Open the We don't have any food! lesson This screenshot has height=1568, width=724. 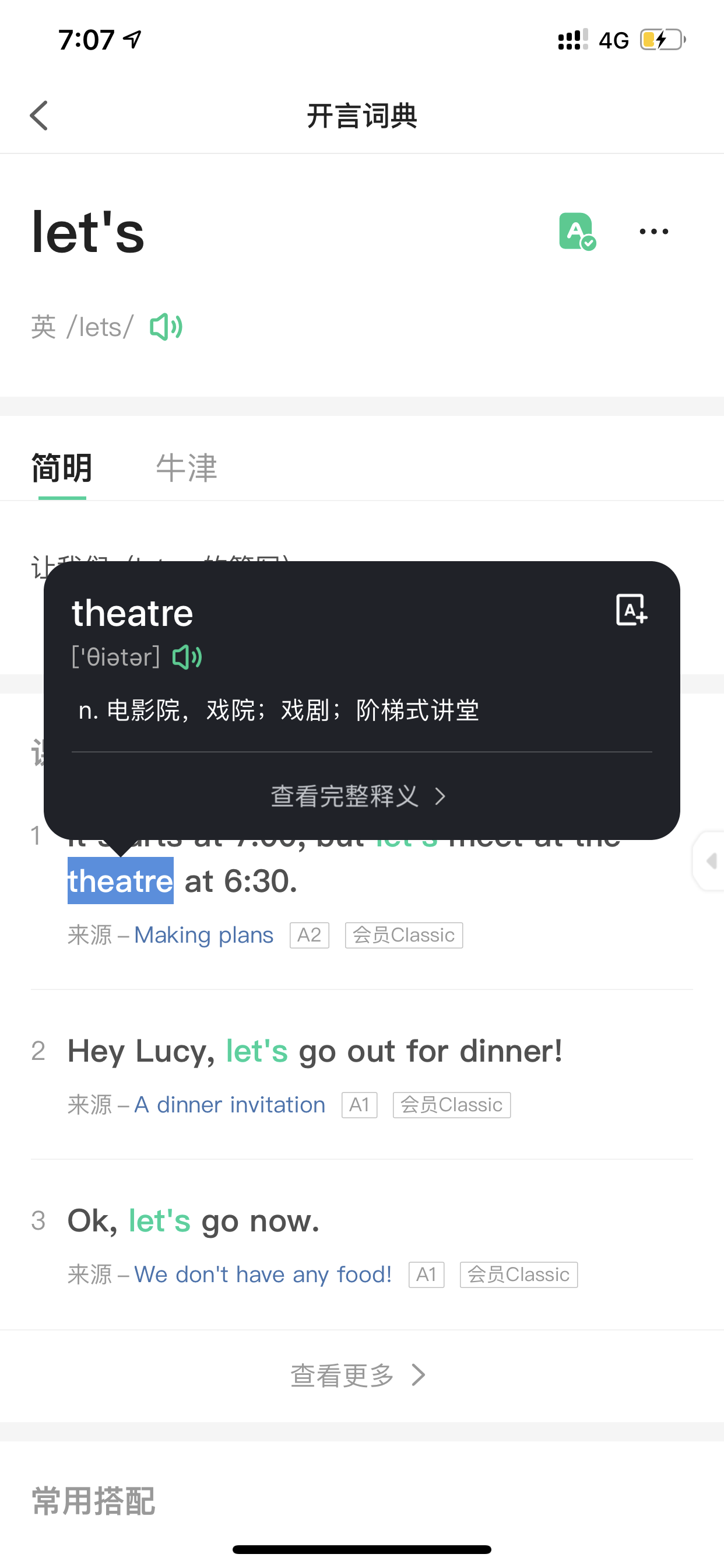click(263, 1275)
